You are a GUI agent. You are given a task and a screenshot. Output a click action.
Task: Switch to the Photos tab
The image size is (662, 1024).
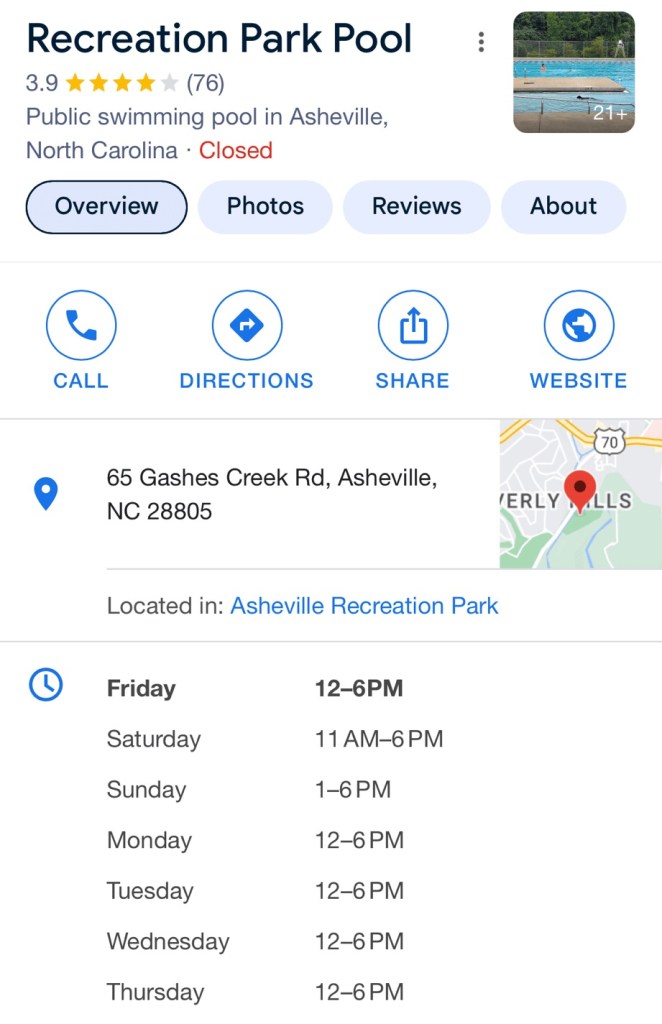point(265,206)
